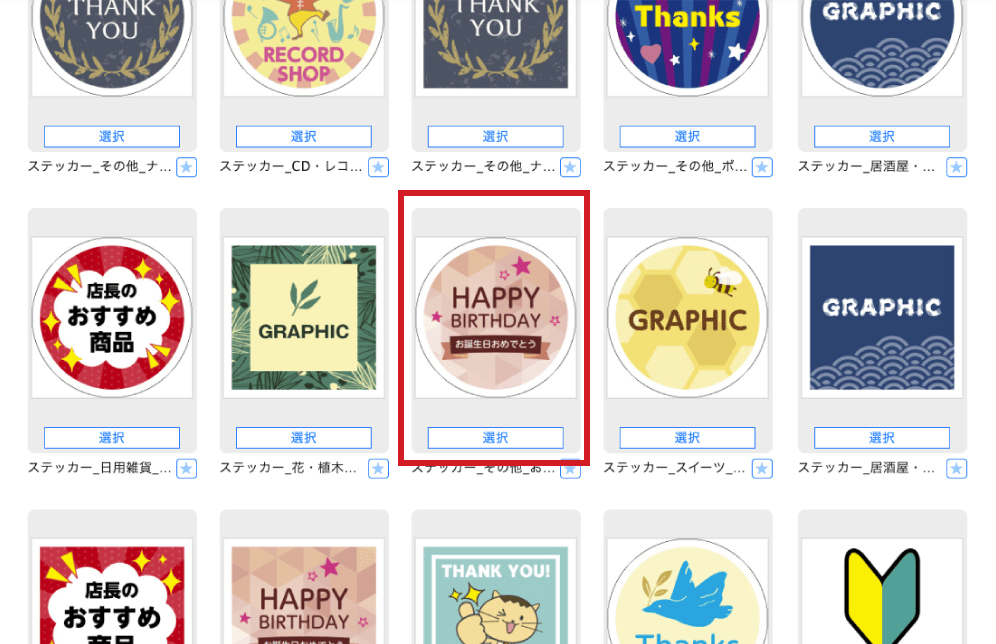Favorite the CD・レコ sticker with its star

(378, 167)
